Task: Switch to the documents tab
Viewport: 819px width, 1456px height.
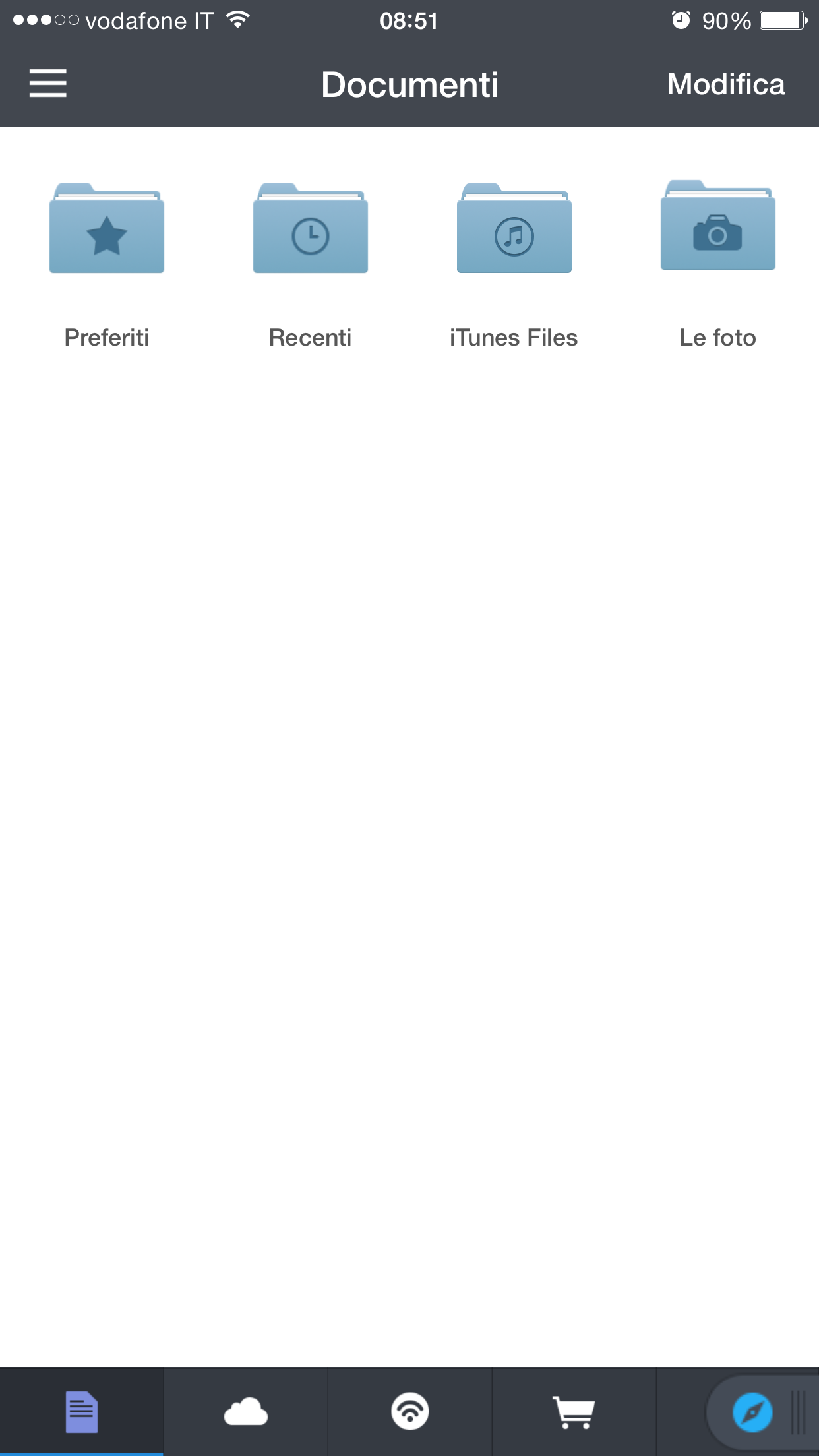Action: (82, 1412)
